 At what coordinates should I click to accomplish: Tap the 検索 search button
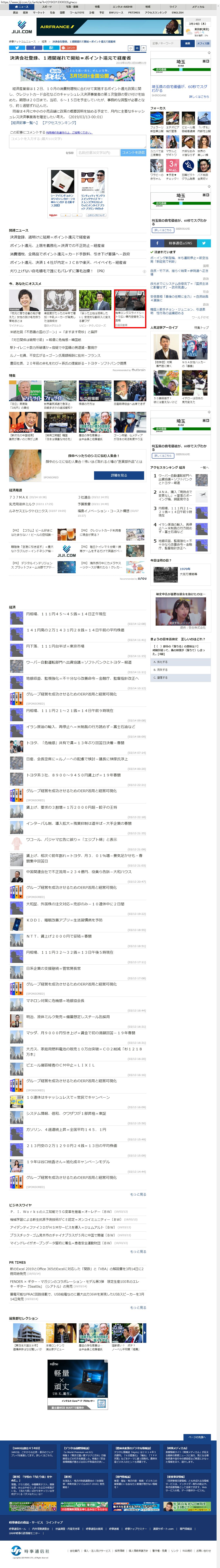(188, 44)
